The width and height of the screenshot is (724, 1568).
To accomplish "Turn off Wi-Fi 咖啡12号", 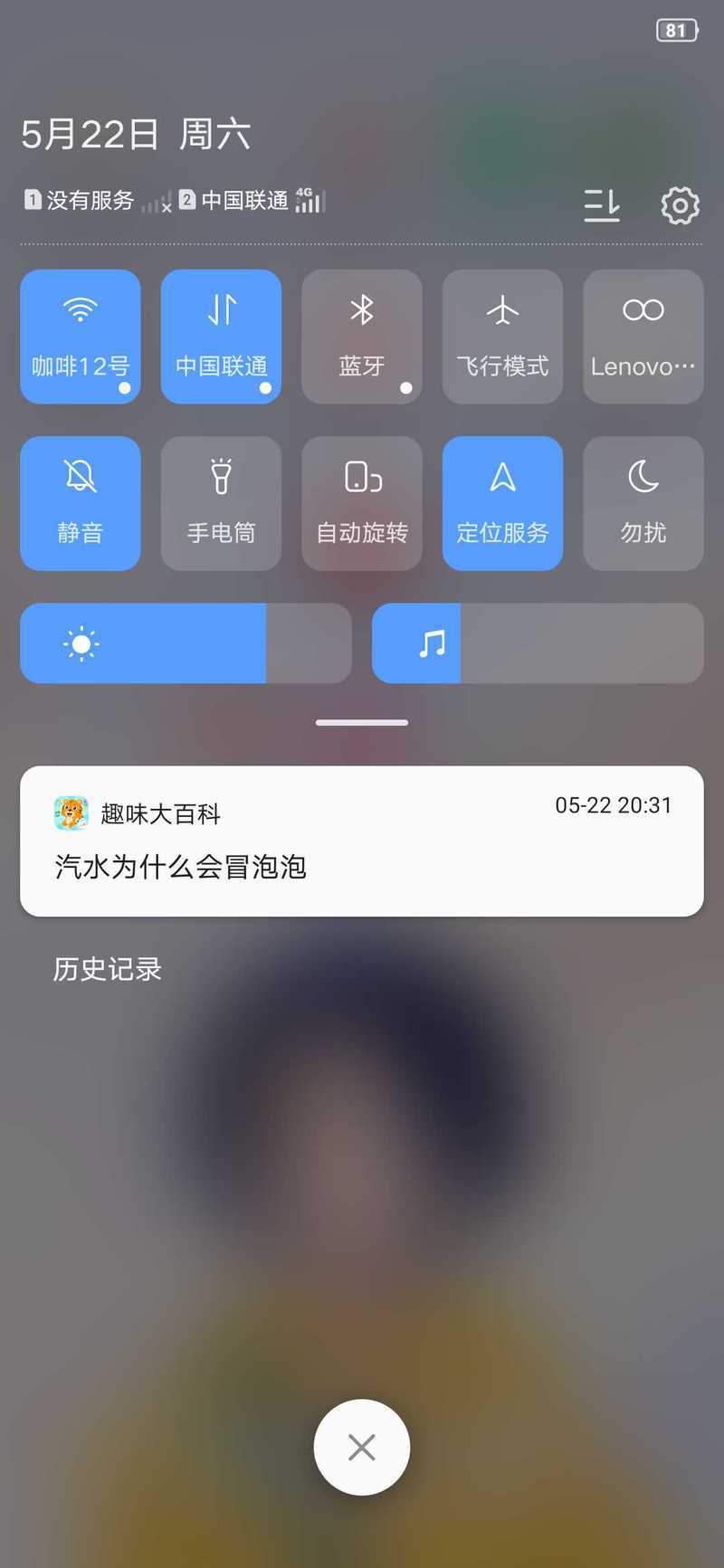I will 81,337.
